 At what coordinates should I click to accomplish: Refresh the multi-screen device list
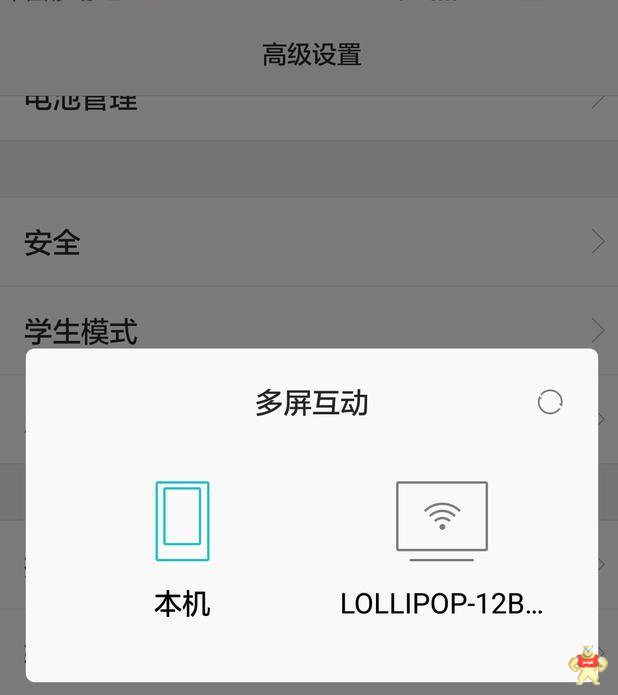point(550,402)
